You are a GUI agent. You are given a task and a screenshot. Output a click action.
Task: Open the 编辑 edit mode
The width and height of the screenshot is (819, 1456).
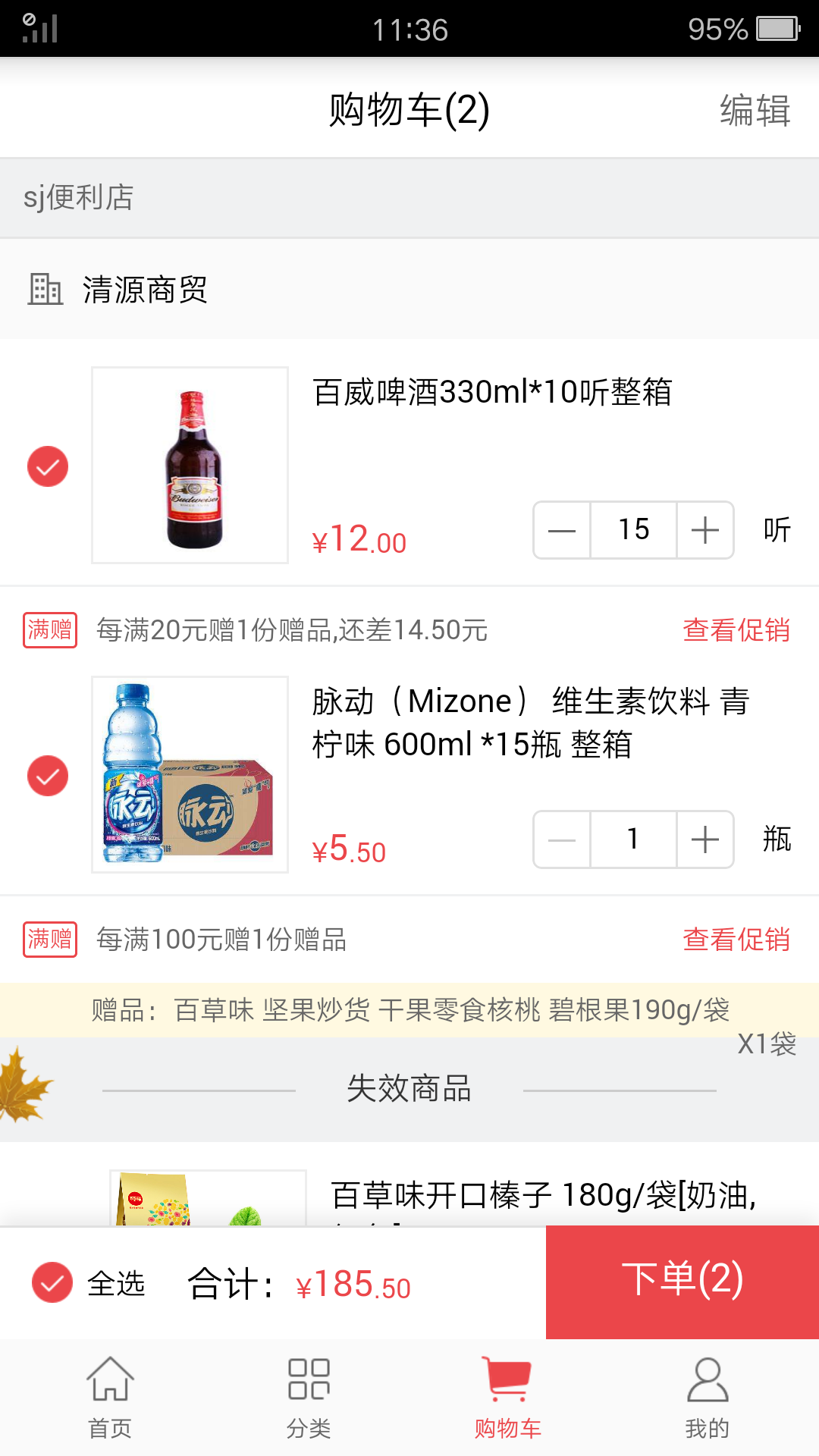(754, 110)
